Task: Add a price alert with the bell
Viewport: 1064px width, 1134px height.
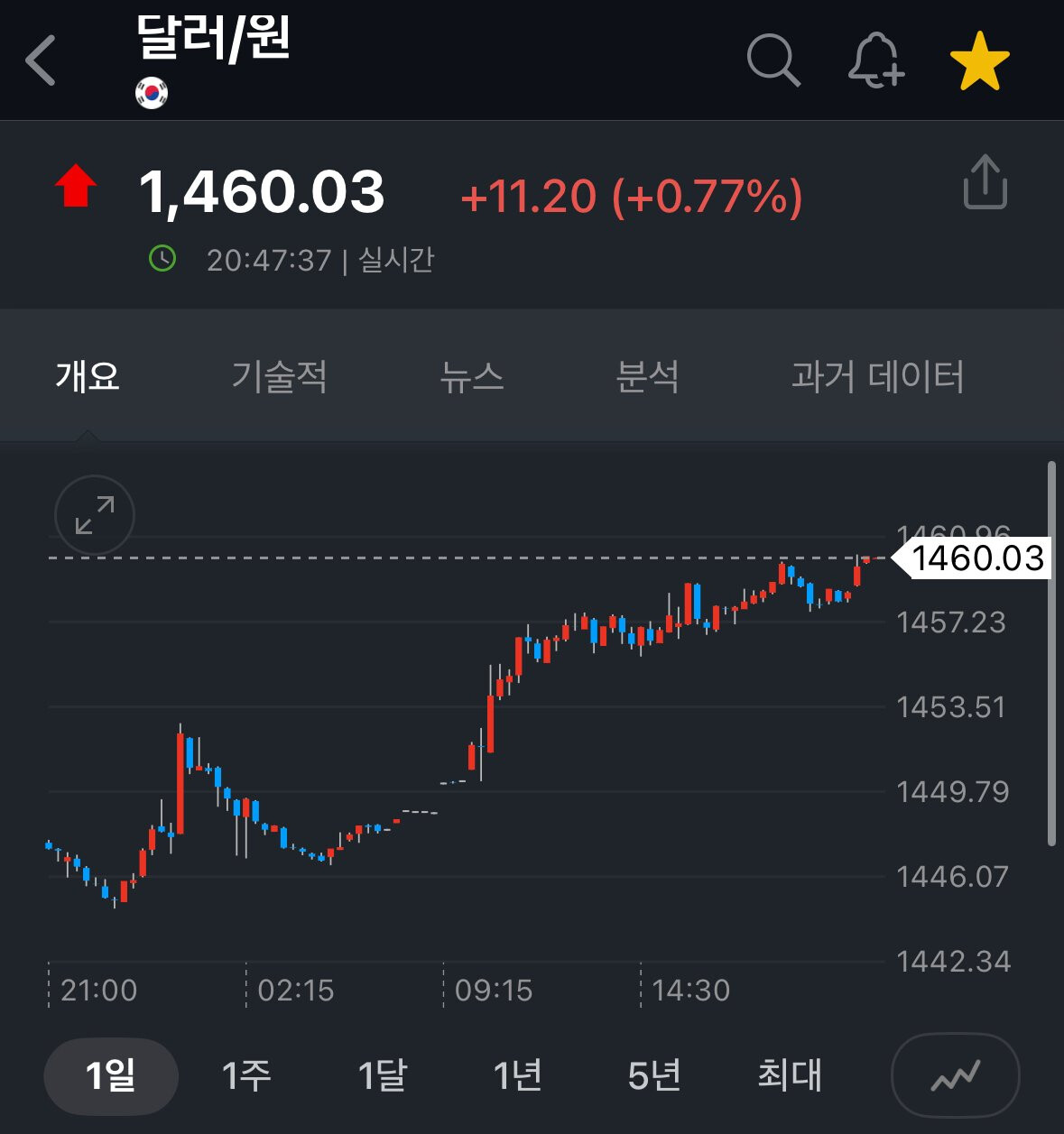Action: click(x=875, y=60)
